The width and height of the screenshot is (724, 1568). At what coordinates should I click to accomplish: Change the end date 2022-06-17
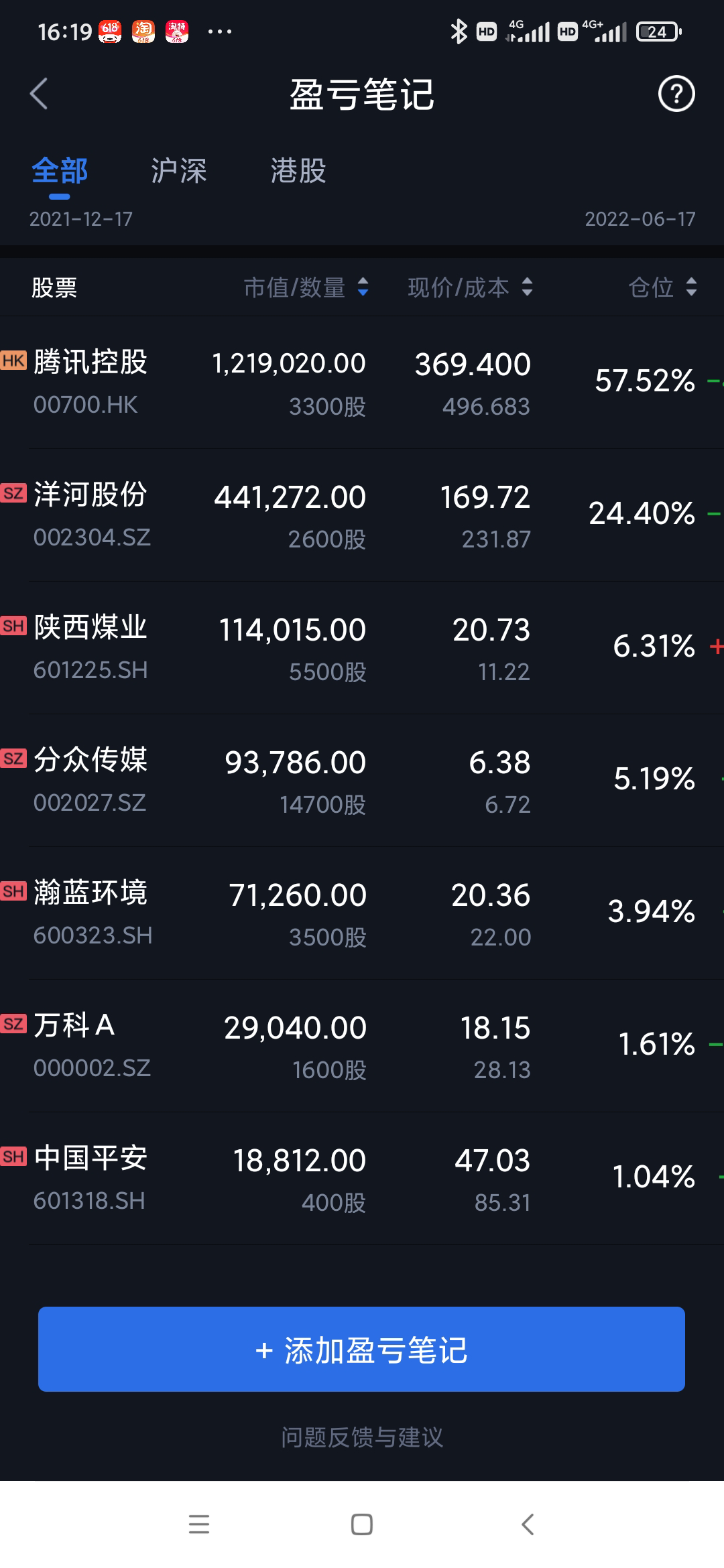[640, 219]
